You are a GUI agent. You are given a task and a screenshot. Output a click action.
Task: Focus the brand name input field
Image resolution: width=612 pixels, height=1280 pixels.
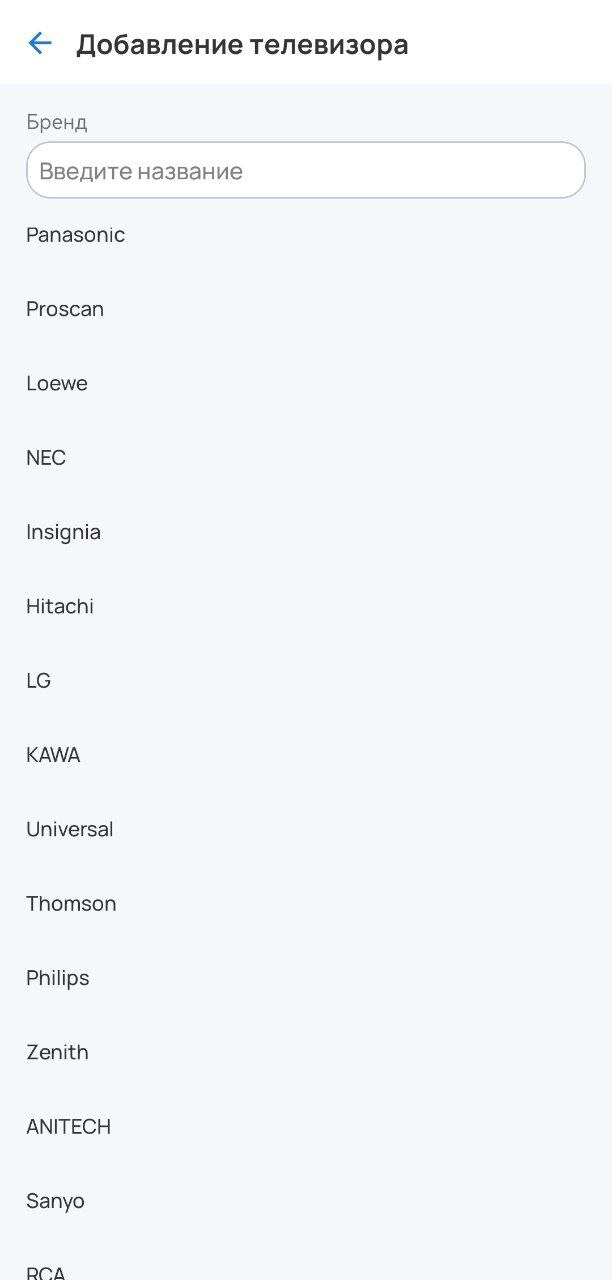(305, 171)
